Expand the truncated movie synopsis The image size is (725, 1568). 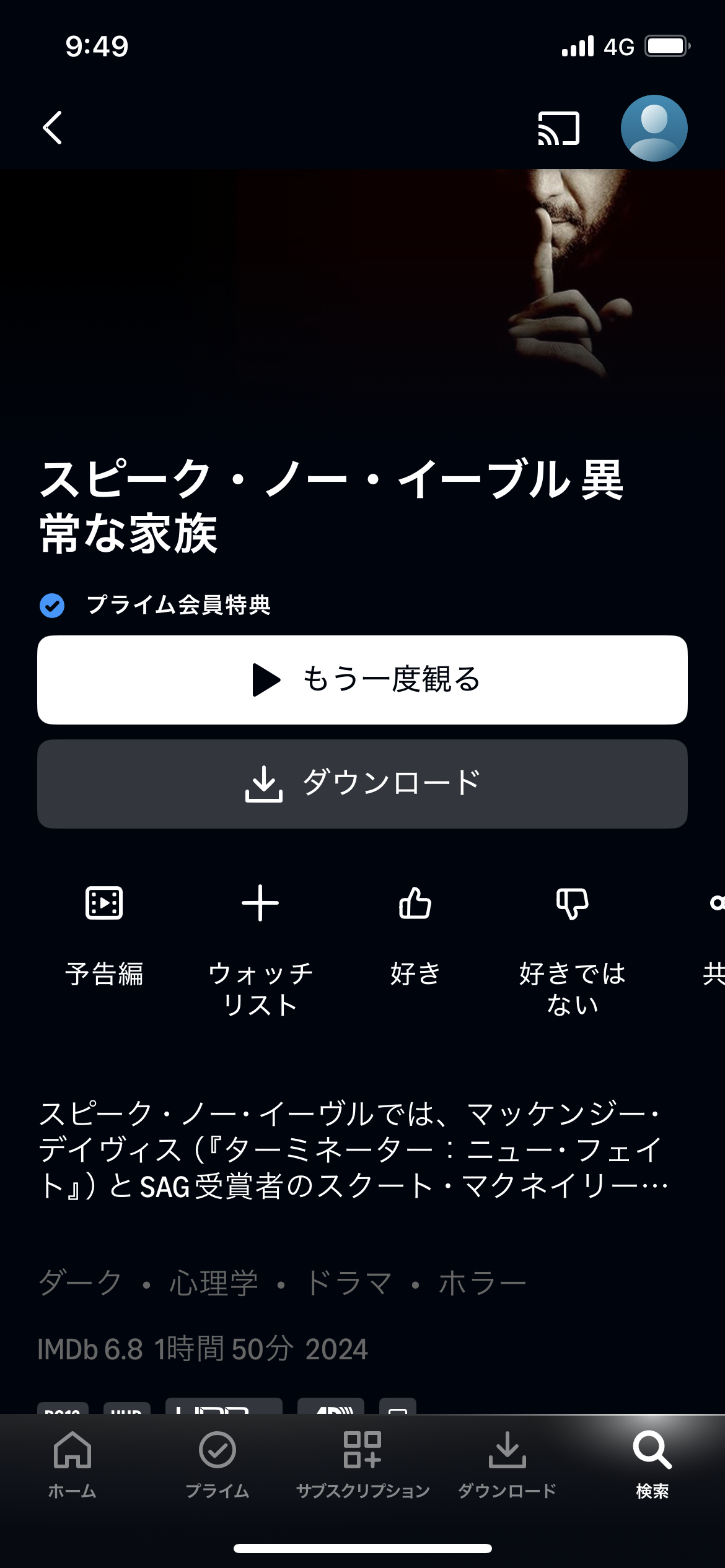click(x=353, y=1150)
